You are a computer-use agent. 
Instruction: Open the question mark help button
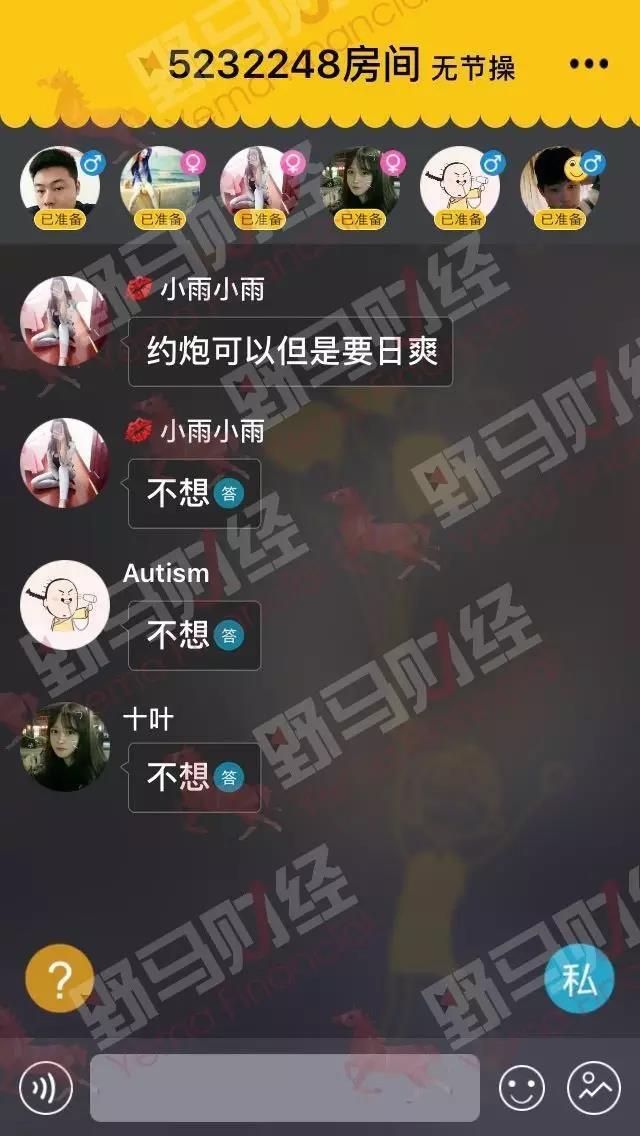pos(60,978)
